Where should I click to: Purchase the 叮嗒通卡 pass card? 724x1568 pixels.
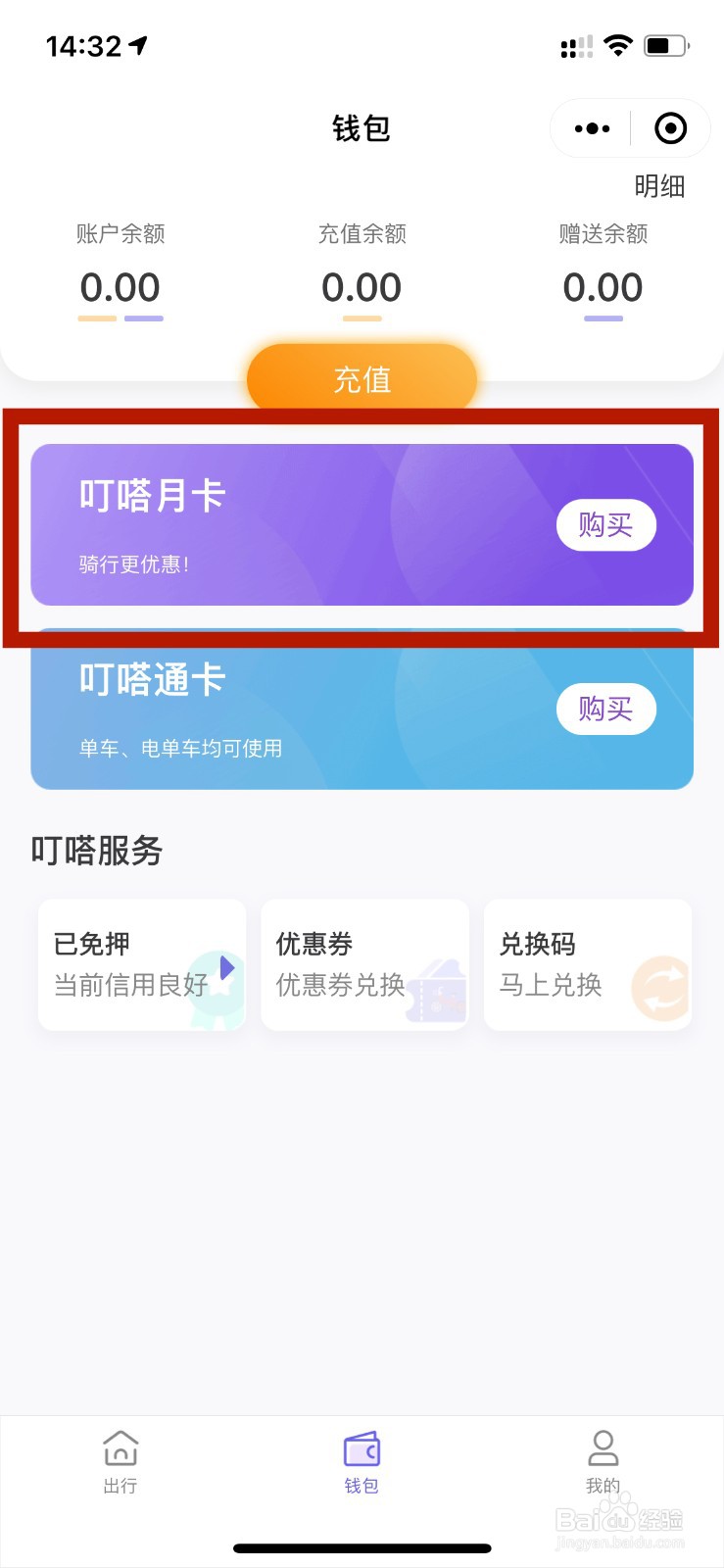point(605,709)
